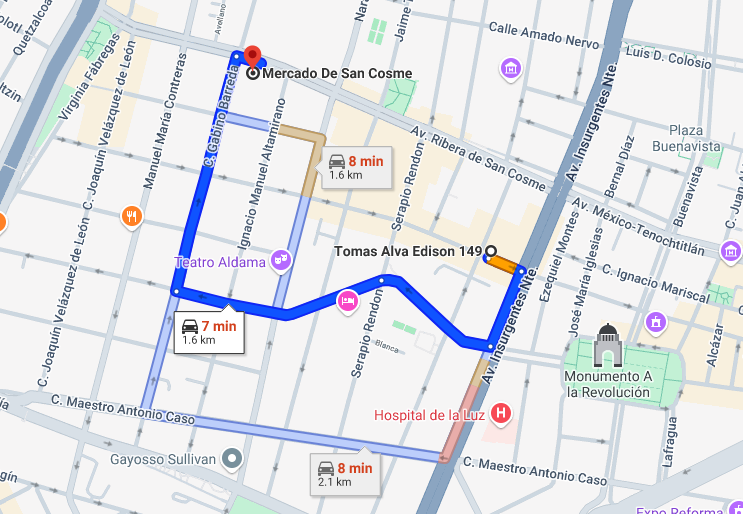The width and height of the screenshot is (743, 514).
Task: Open the Gayosso Sullivan place pin
Action: coord(233,459)
